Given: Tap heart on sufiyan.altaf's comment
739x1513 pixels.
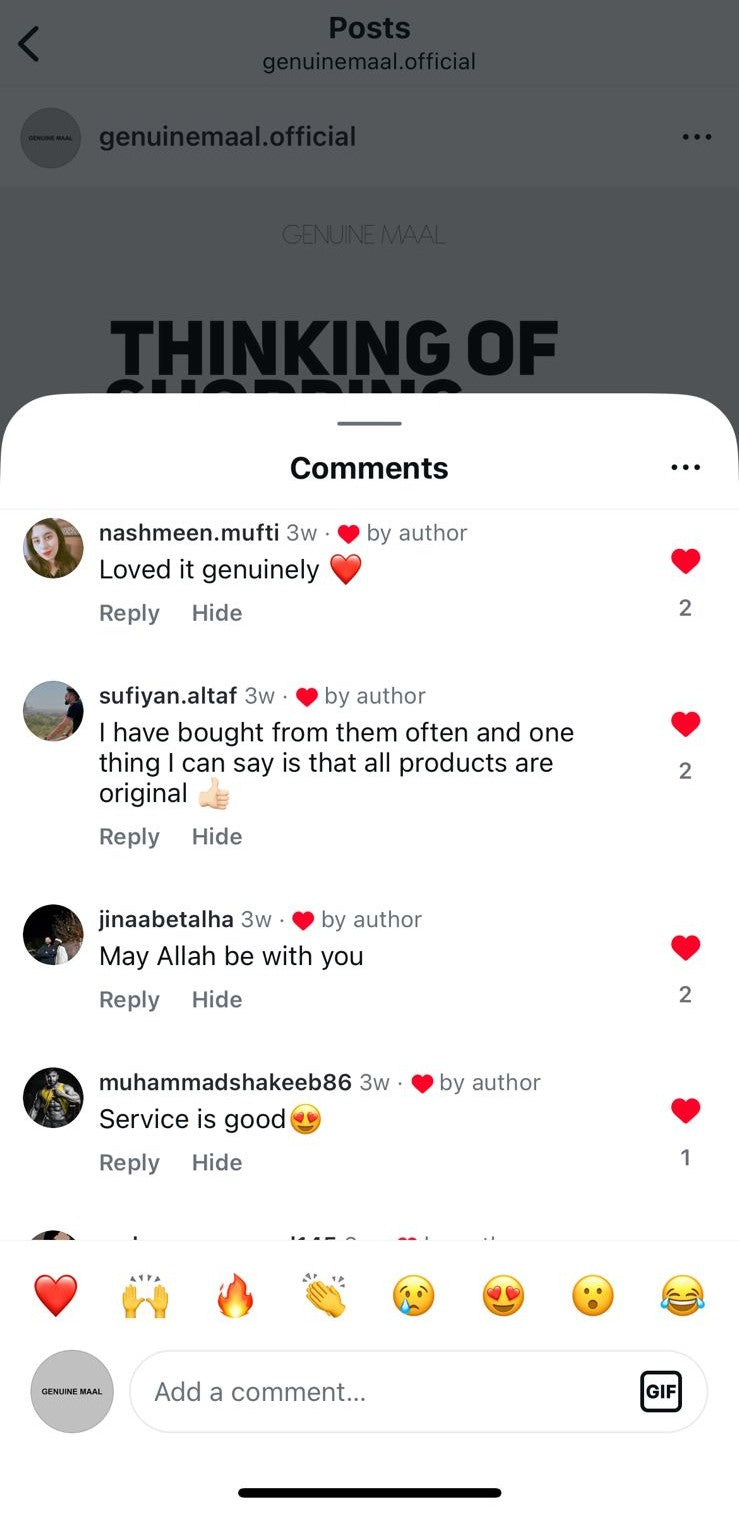Looking at the screenshot, I should click(x=685, y=725).
